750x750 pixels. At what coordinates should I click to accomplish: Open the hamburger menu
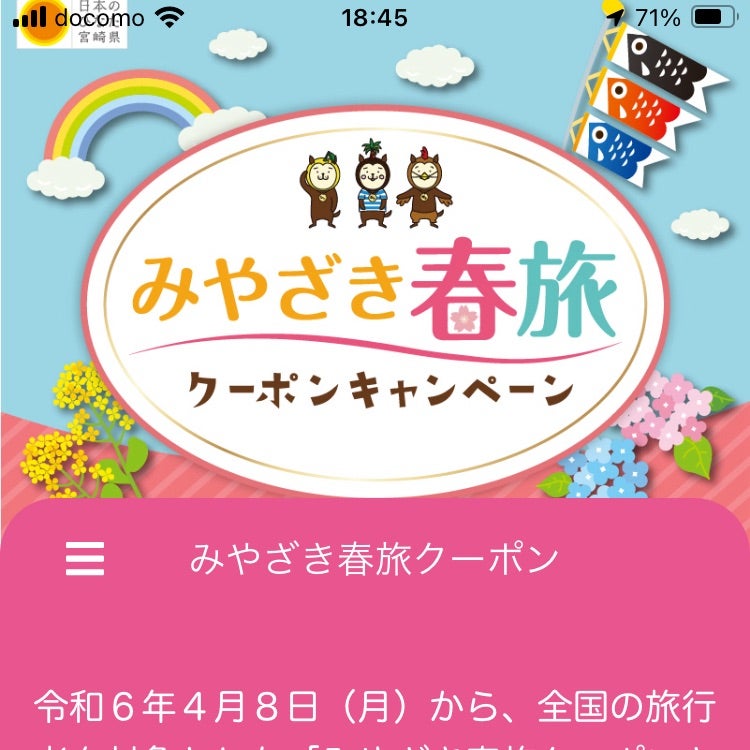click(x=85, y=558)
